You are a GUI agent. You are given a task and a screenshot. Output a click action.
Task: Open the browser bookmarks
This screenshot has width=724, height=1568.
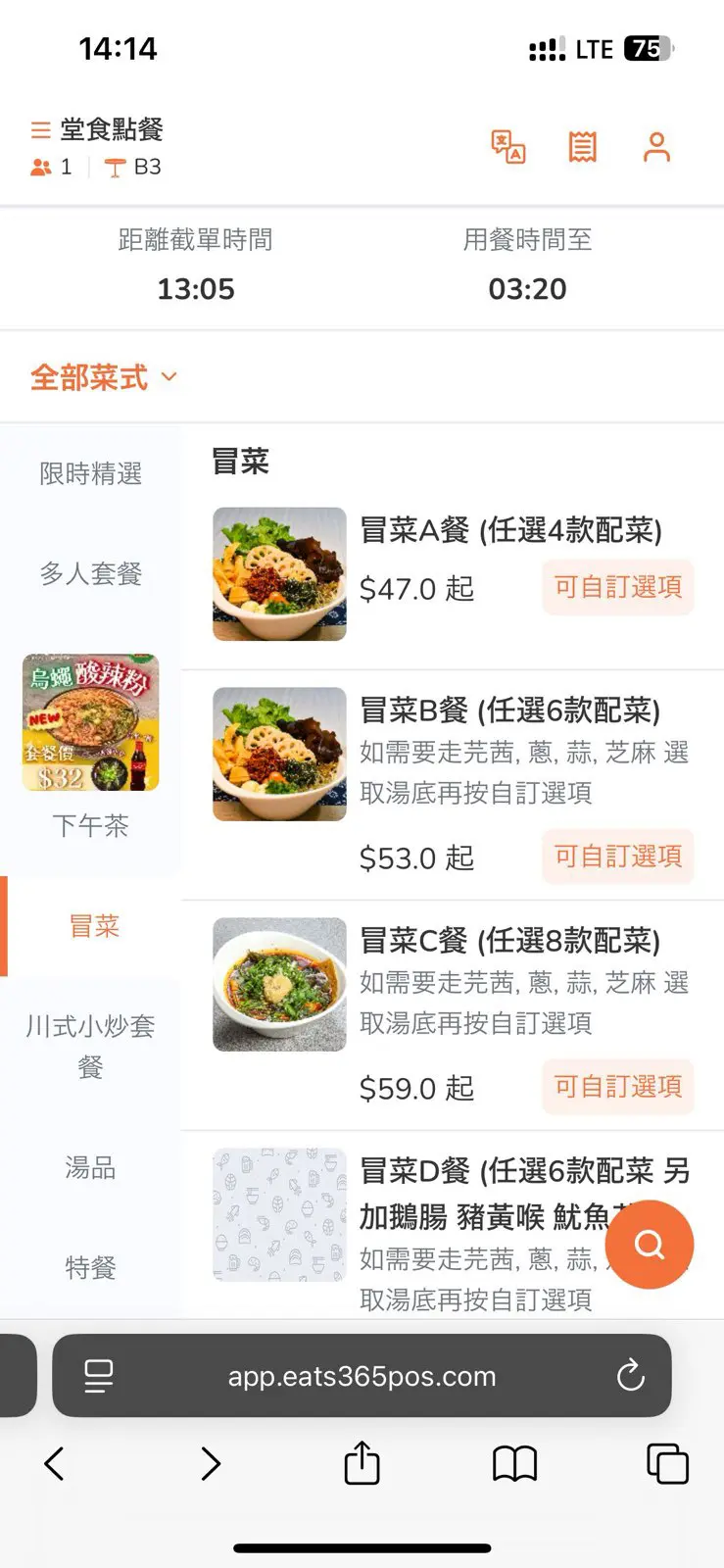tap(514, 1464)
